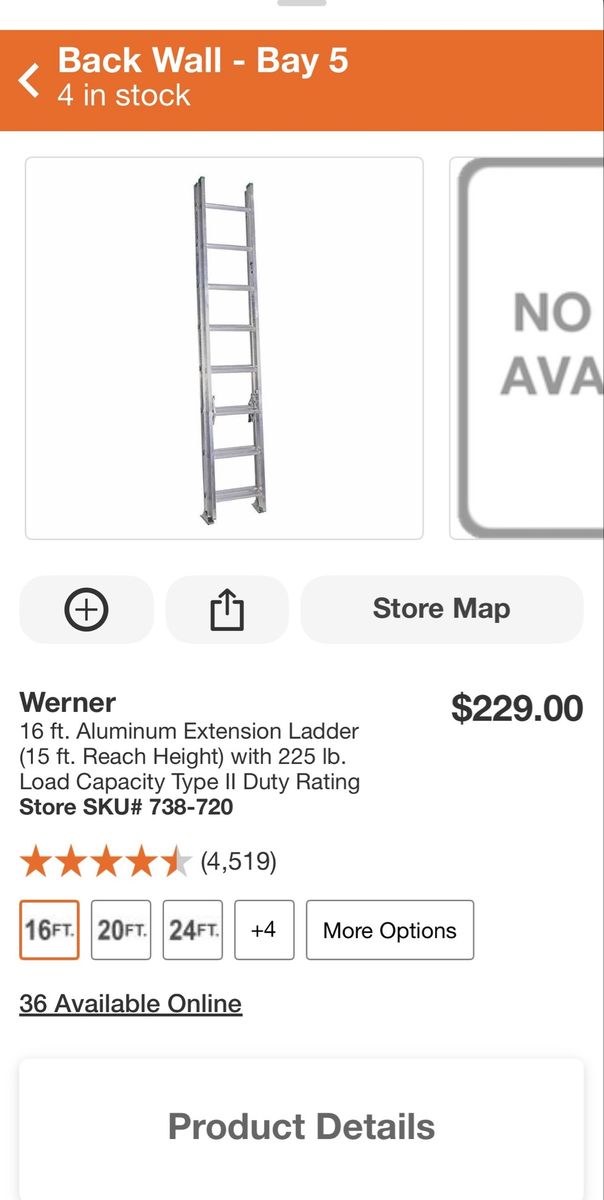Viewport: 604px width, 1200px height.
Task: Select the 16 FT. size option
Action: click(x=49, y=930)
